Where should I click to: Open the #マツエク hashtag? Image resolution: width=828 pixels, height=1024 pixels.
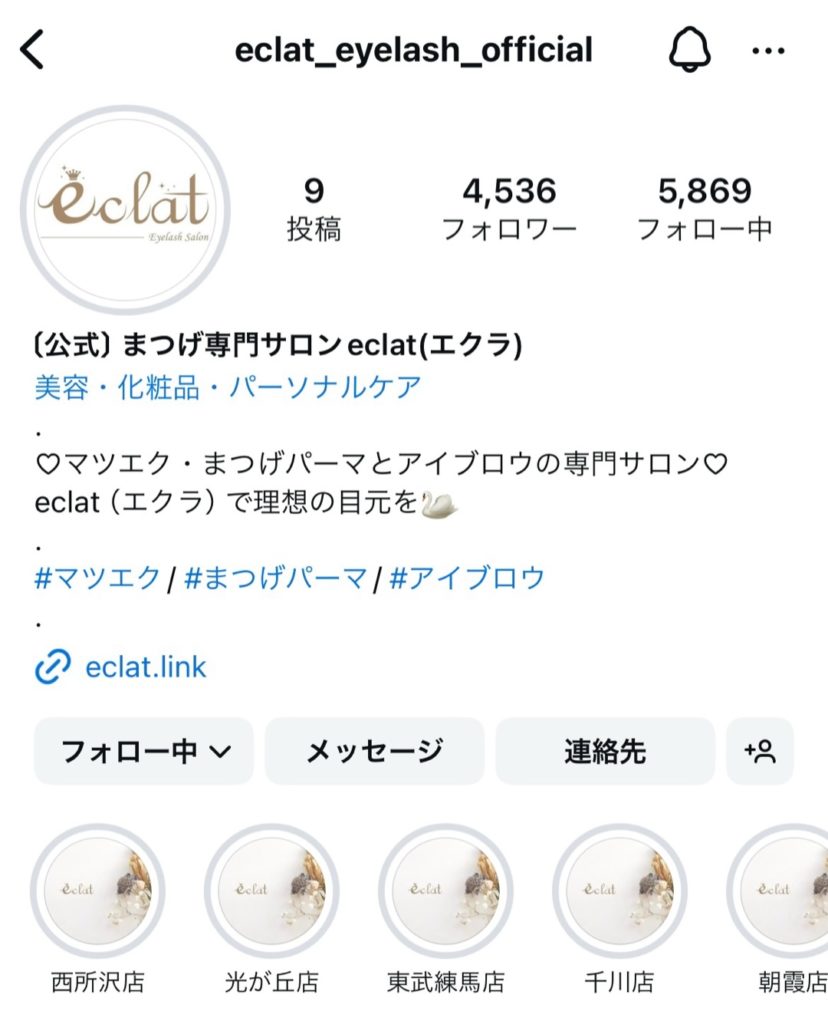click(97, 578)
